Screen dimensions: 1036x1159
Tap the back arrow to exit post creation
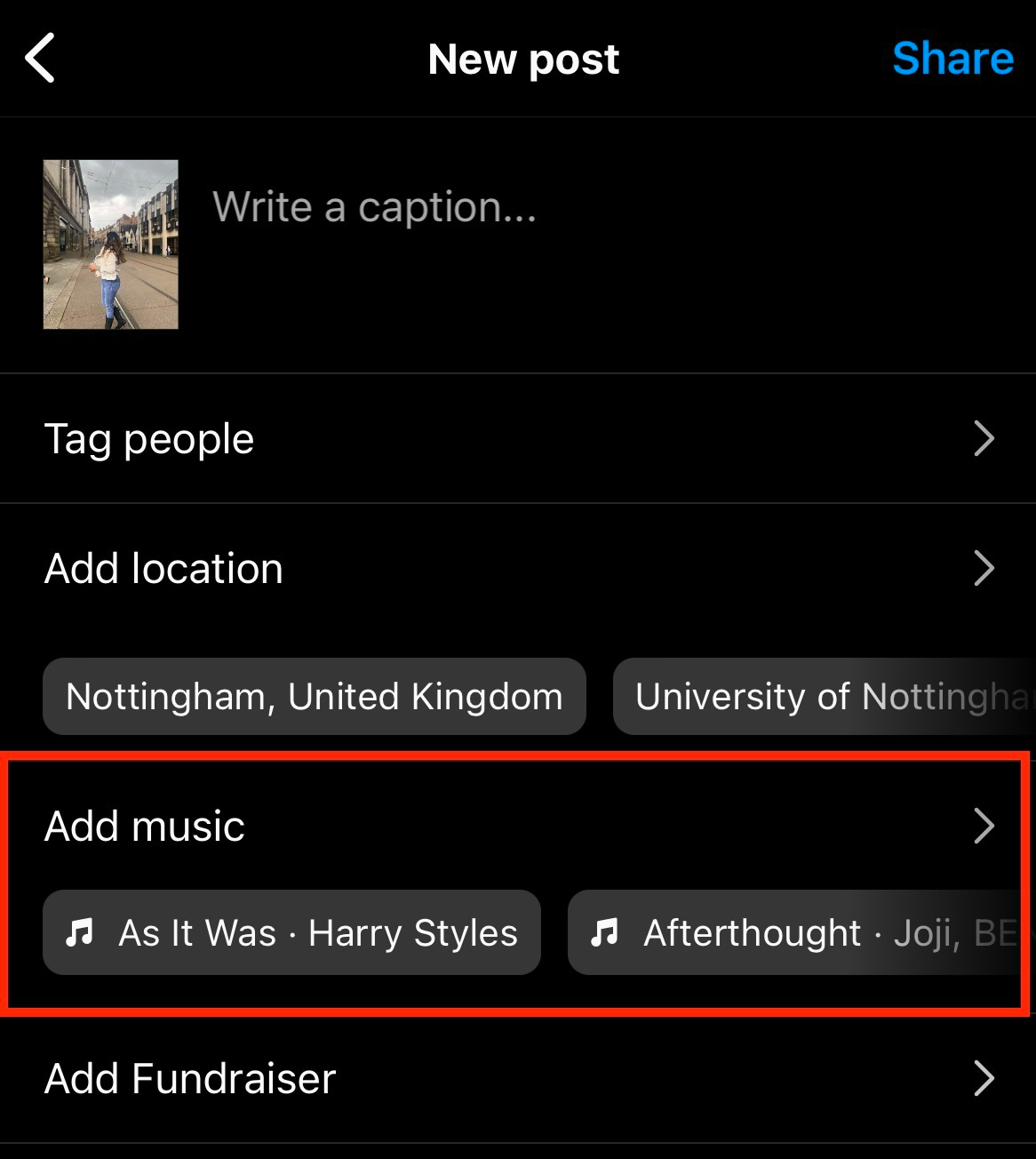[39, 59]
